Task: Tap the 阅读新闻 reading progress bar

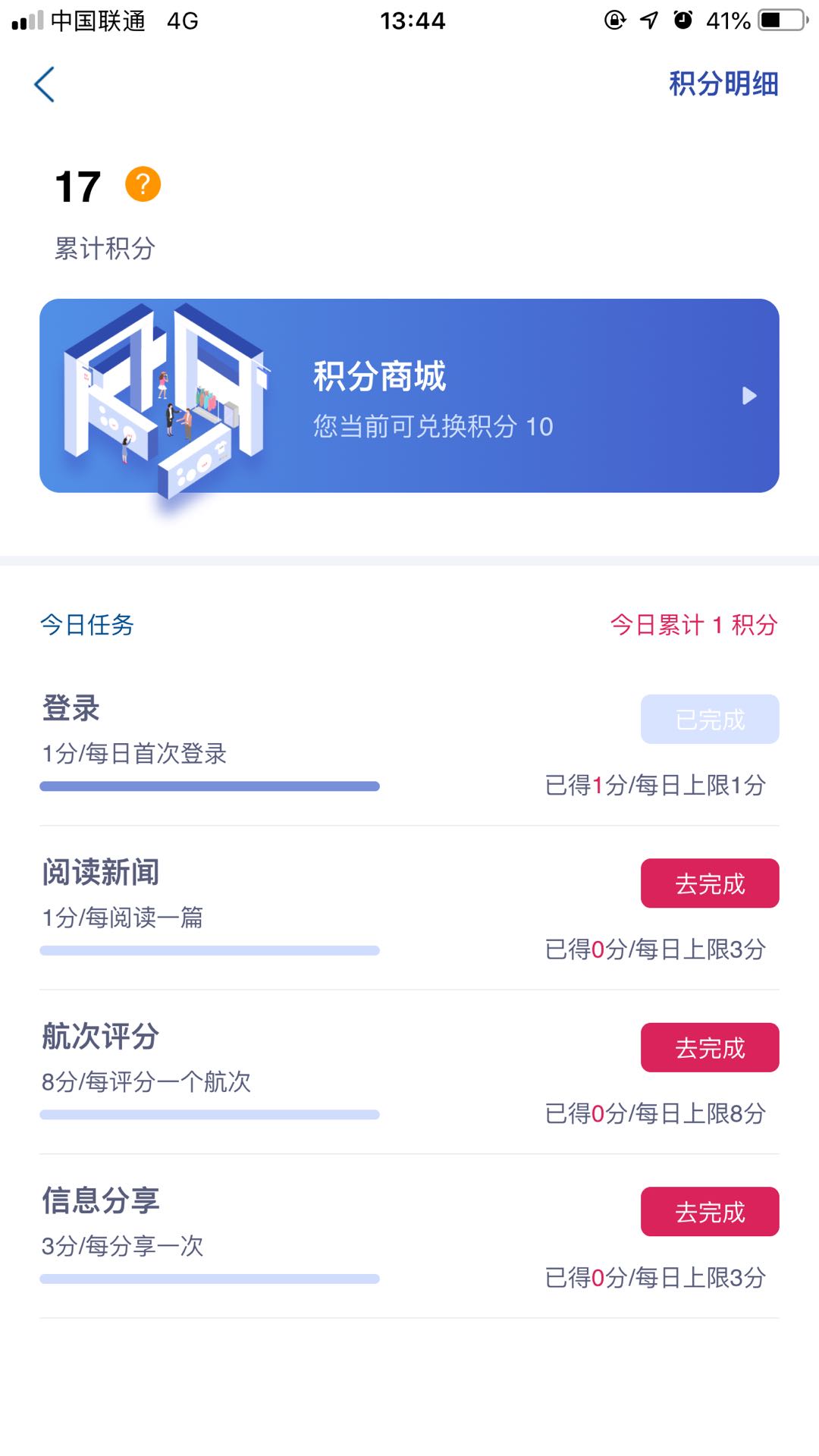Action: 210,948
